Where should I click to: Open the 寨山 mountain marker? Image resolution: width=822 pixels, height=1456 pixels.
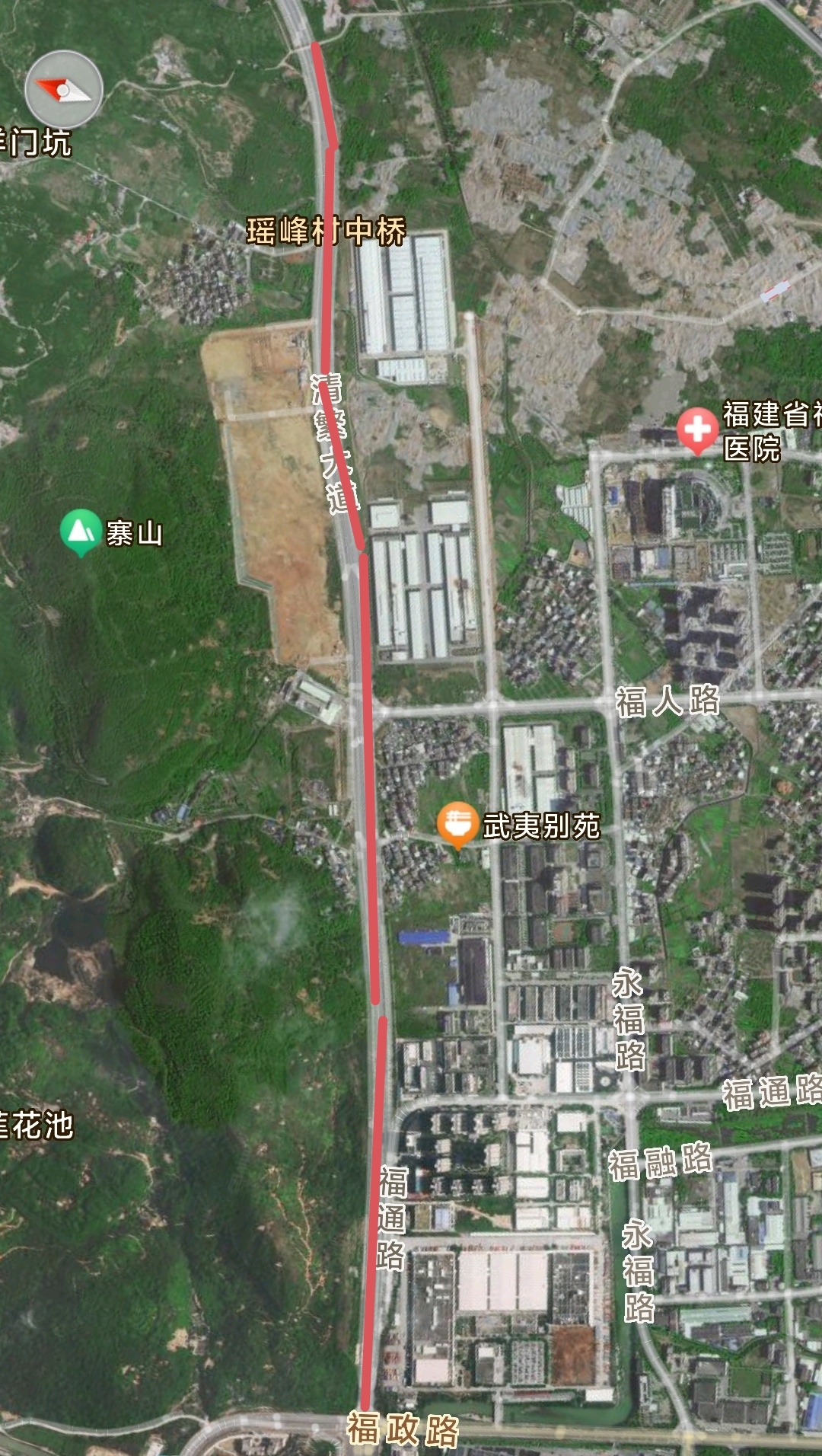[81, 532]
